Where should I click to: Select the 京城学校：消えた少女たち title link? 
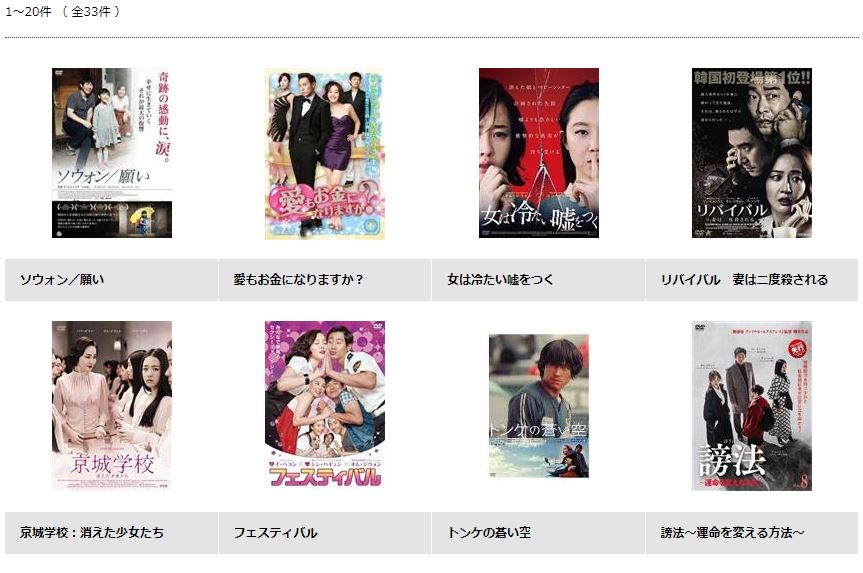pyautogui.click(x=92, y=533)
